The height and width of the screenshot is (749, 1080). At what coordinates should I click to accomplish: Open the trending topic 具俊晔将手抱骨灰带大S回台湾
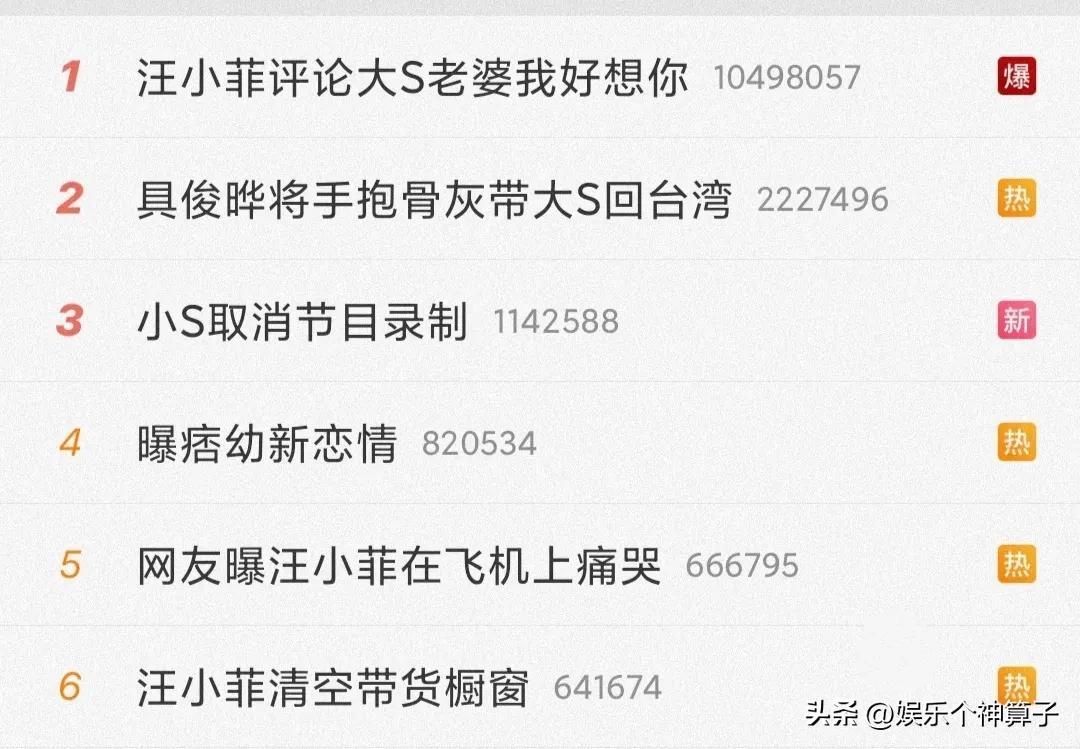click(x=433, y=200)
